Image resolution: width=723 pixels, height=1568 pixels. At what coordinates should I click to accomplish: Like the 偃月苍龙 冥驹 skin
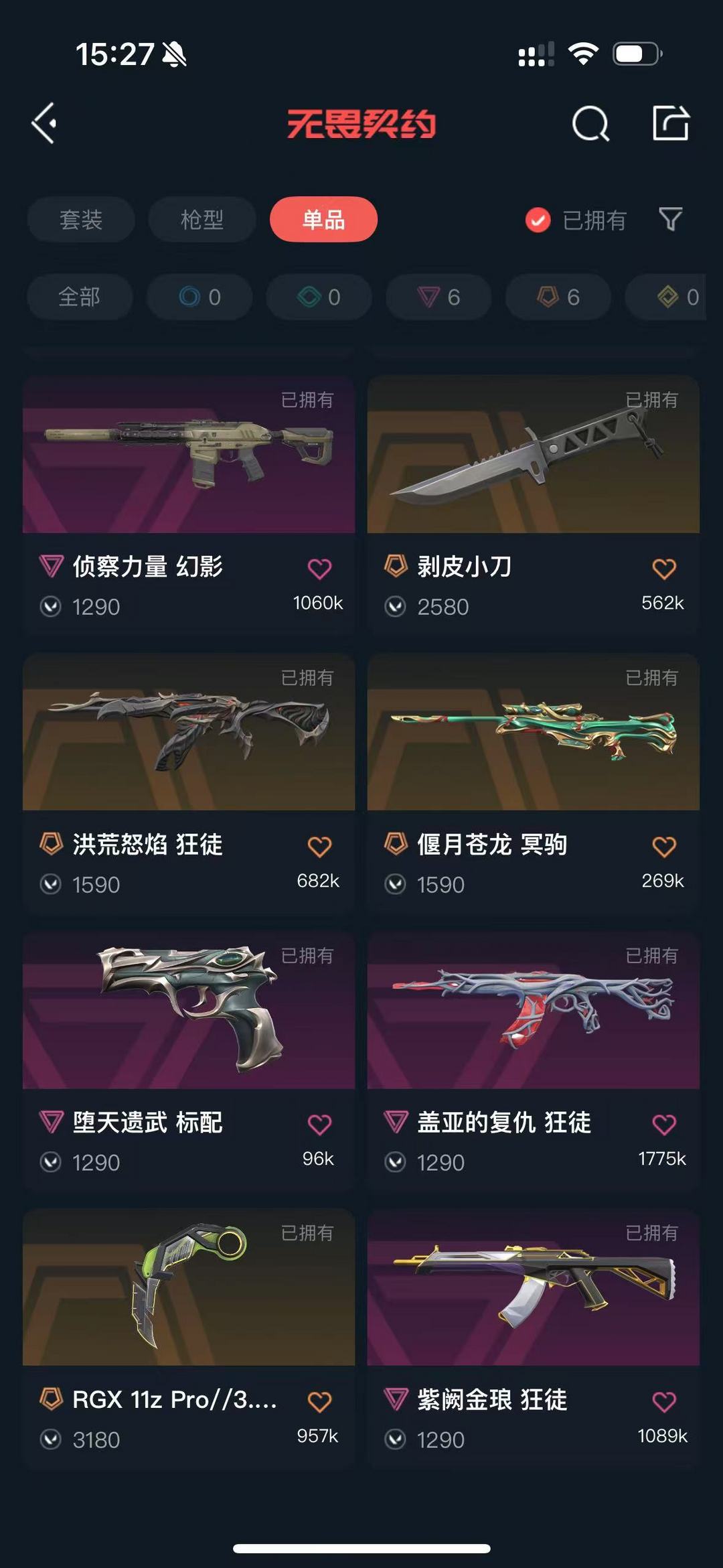click(x=664, y=846)
